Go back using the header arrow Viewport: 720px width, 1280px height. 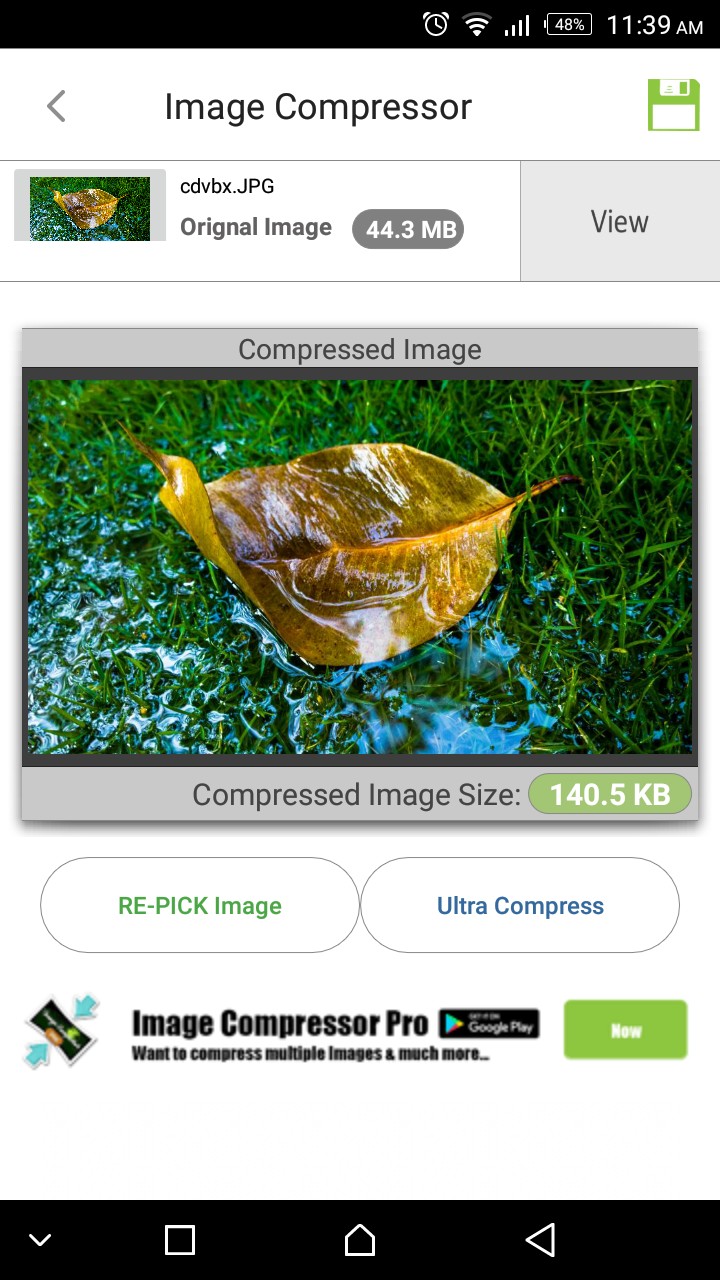click(x=56, y=106)
